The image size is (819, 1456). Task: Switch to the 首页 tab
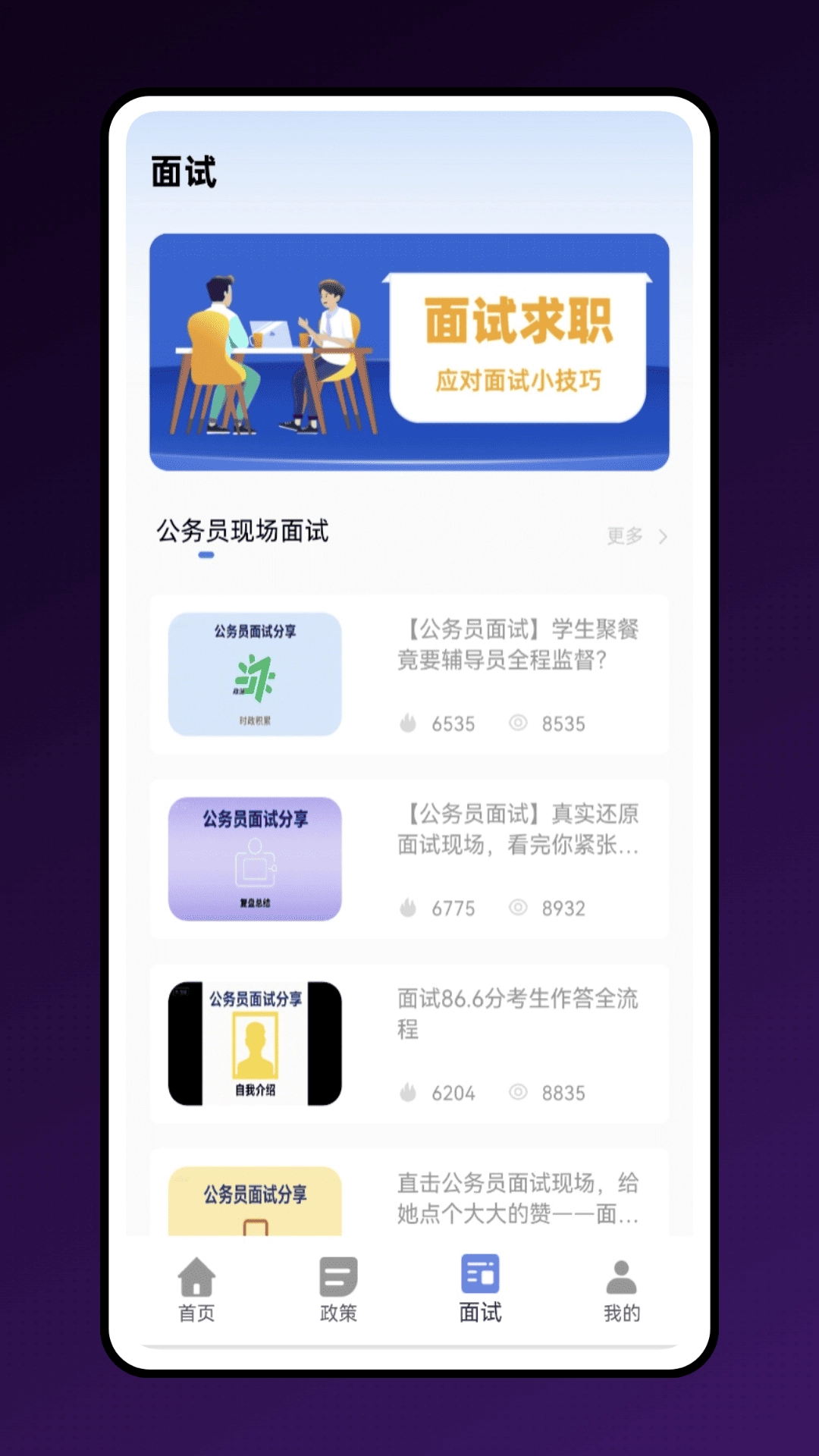(196, 1290)
